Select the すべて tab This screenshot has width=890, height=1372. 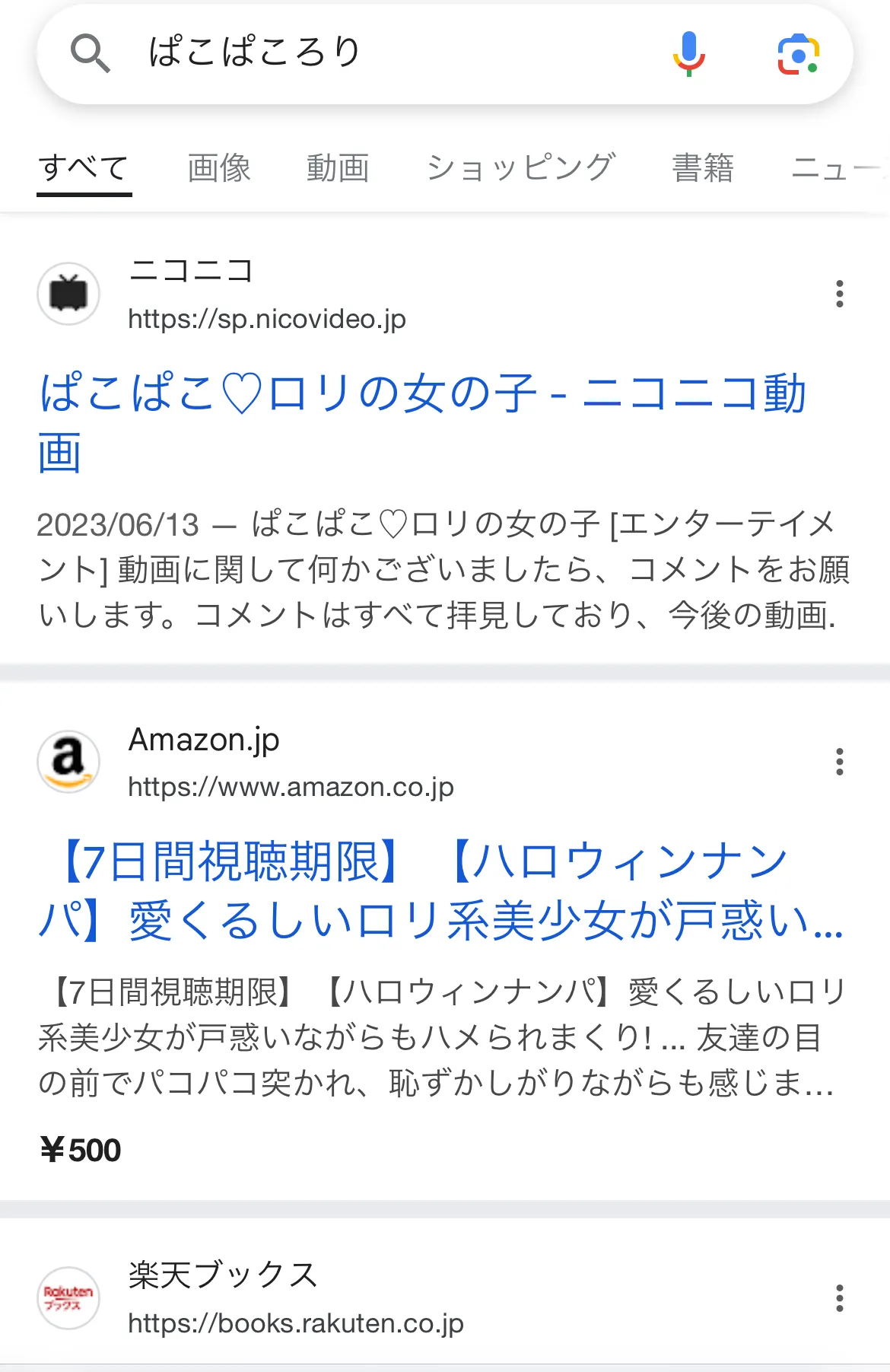point(84,168)
